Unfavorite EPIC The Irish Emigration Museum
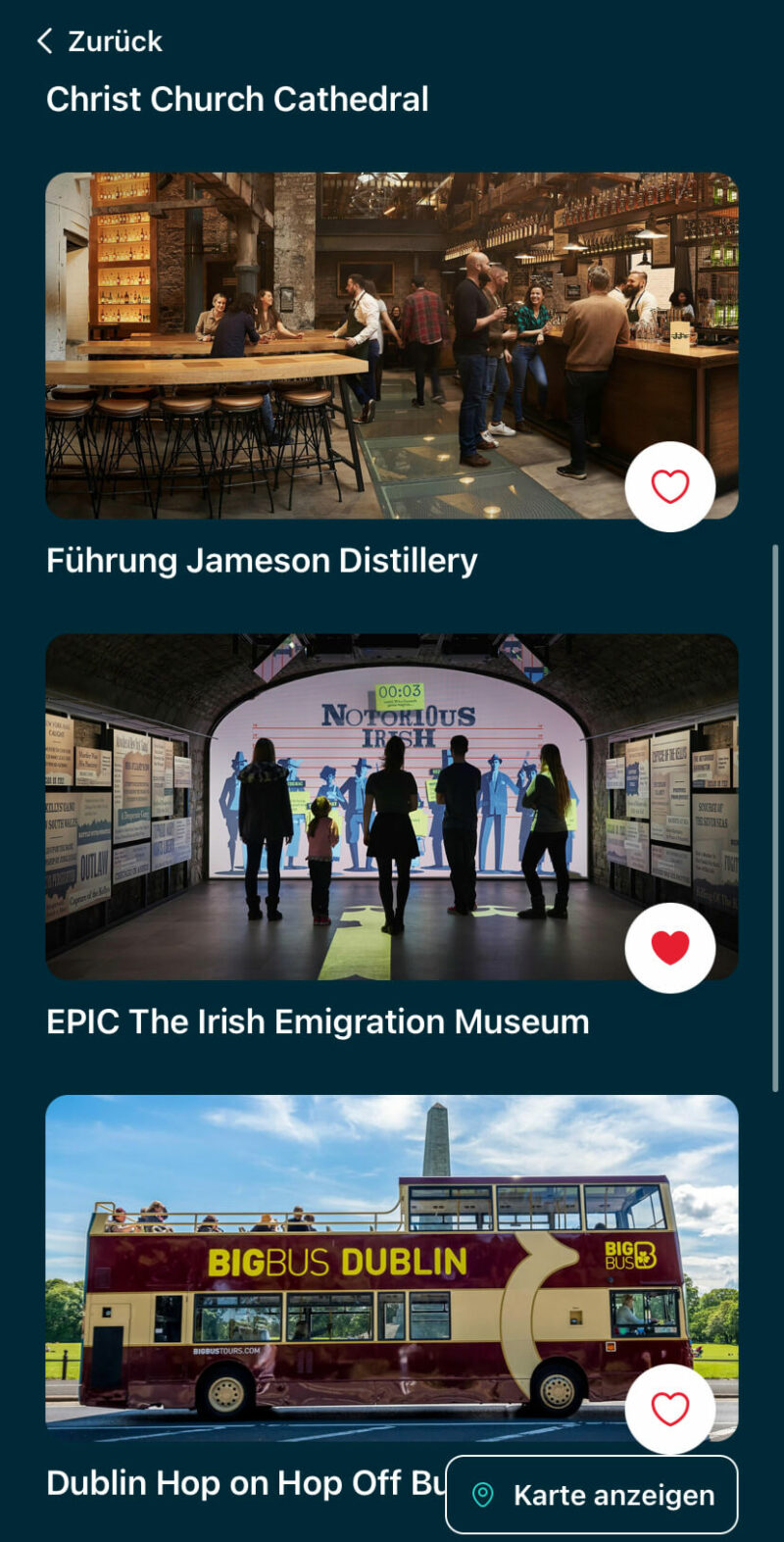784x1542 pixels. point(670,947)
